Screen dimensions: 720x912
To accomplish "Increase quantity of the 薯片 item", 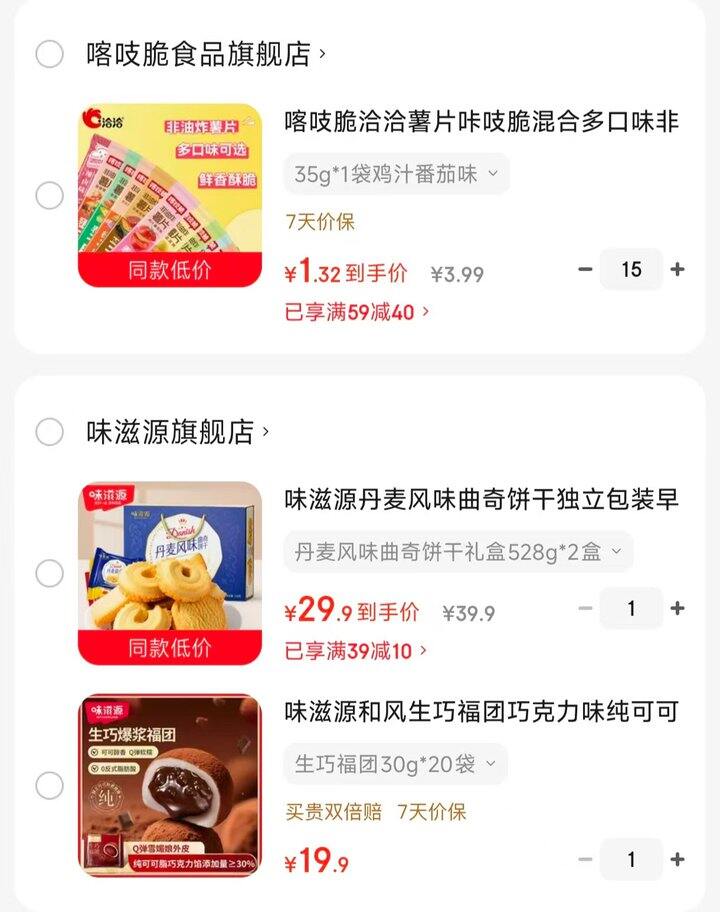I will [x=677, y=269].
